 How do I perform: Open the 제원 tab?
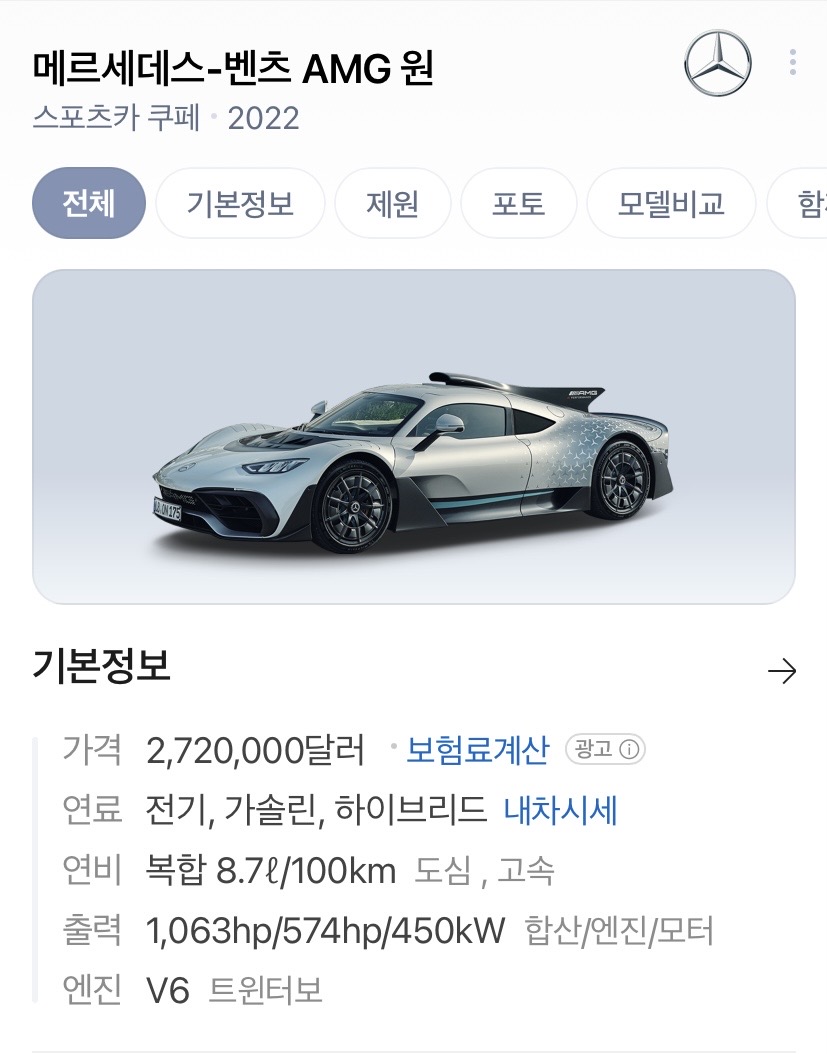tap(389, 204)
